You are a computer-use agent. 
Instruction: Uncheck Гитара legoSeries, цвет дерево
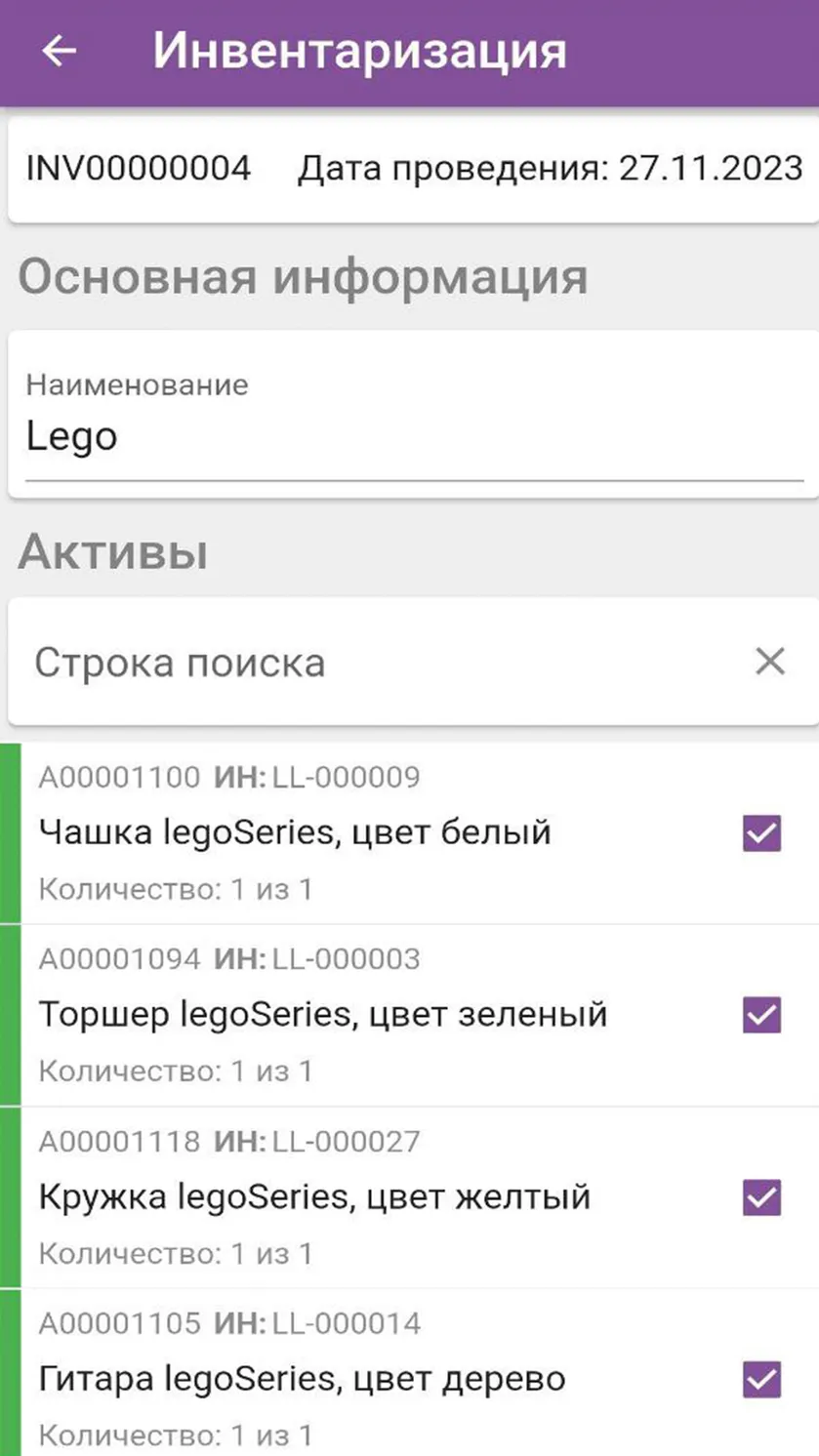tap(761, 1380)
